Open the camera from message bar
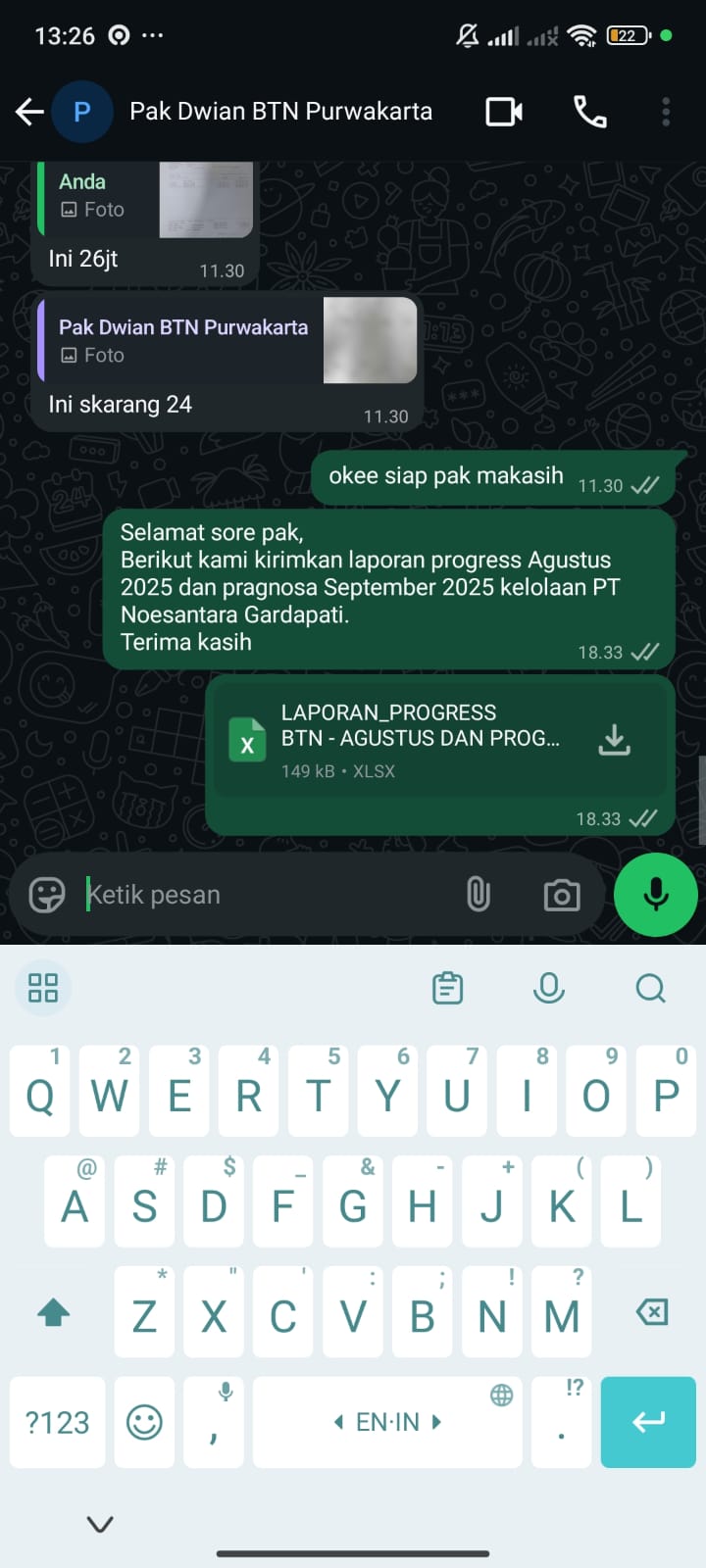706x1568 pixels. point(561,894)
